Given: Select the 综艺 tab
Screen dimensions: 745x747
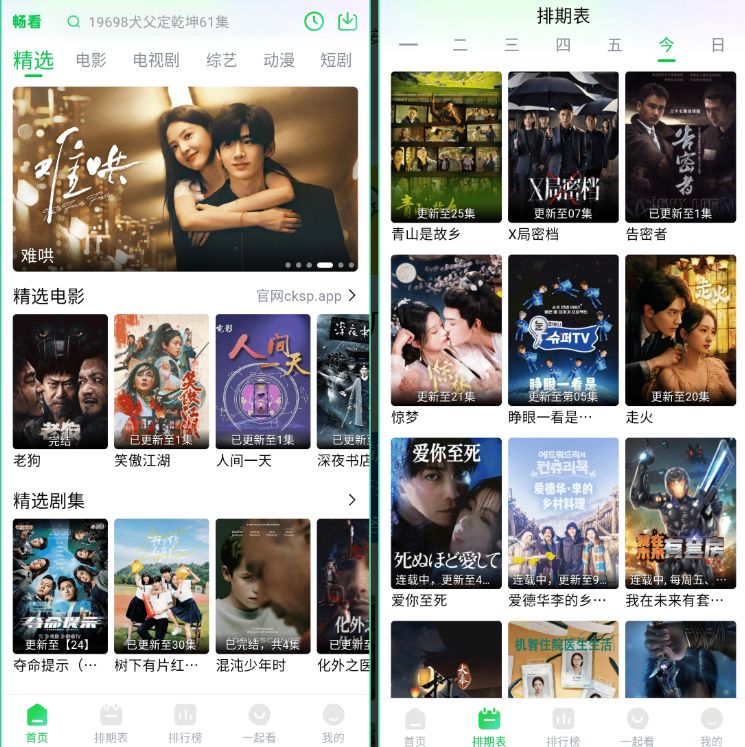Looking at the screenshot, I should click(x=222, y=60).
